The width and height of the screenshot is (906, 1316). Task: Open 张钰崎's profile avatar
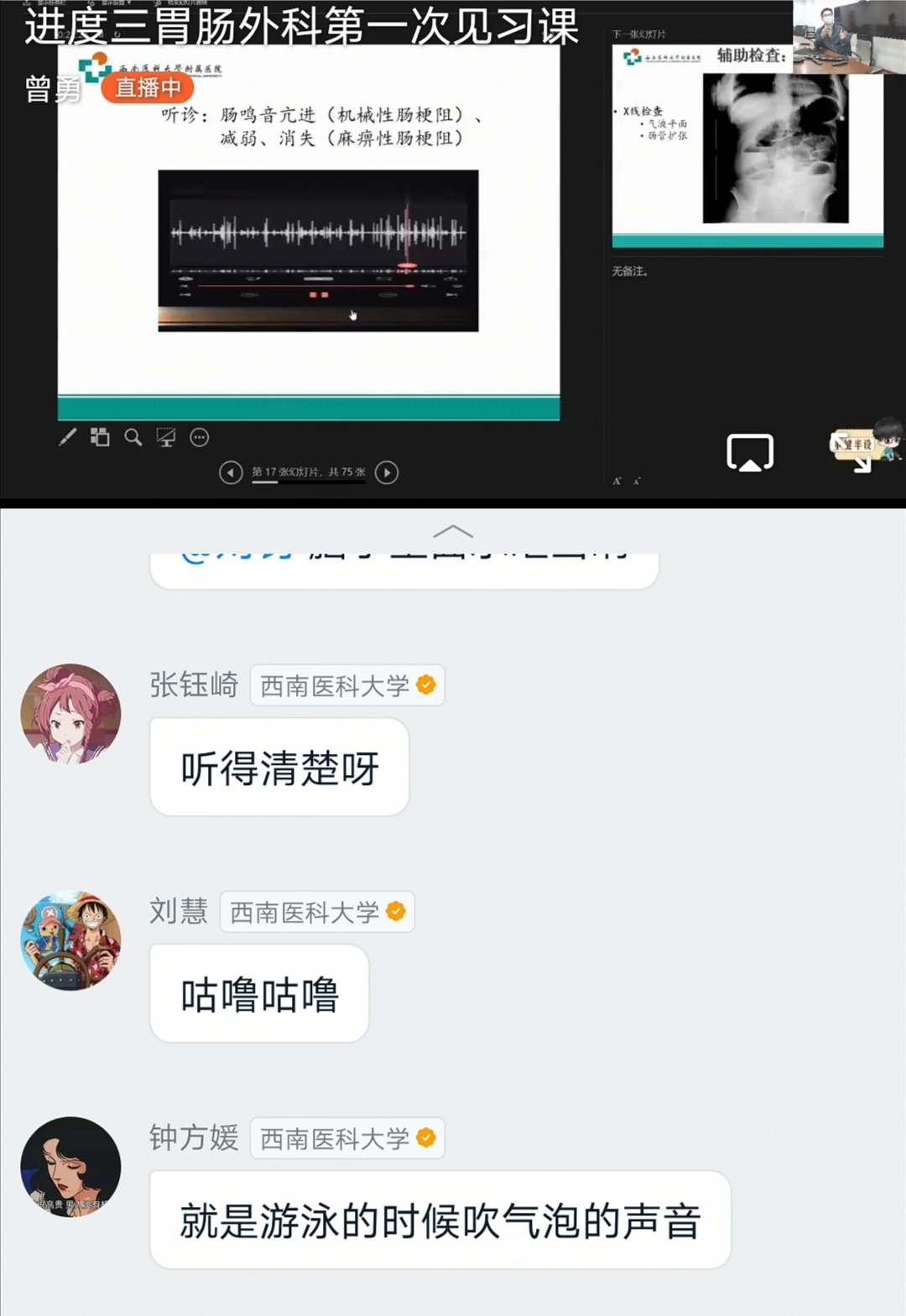pos(70,714)
